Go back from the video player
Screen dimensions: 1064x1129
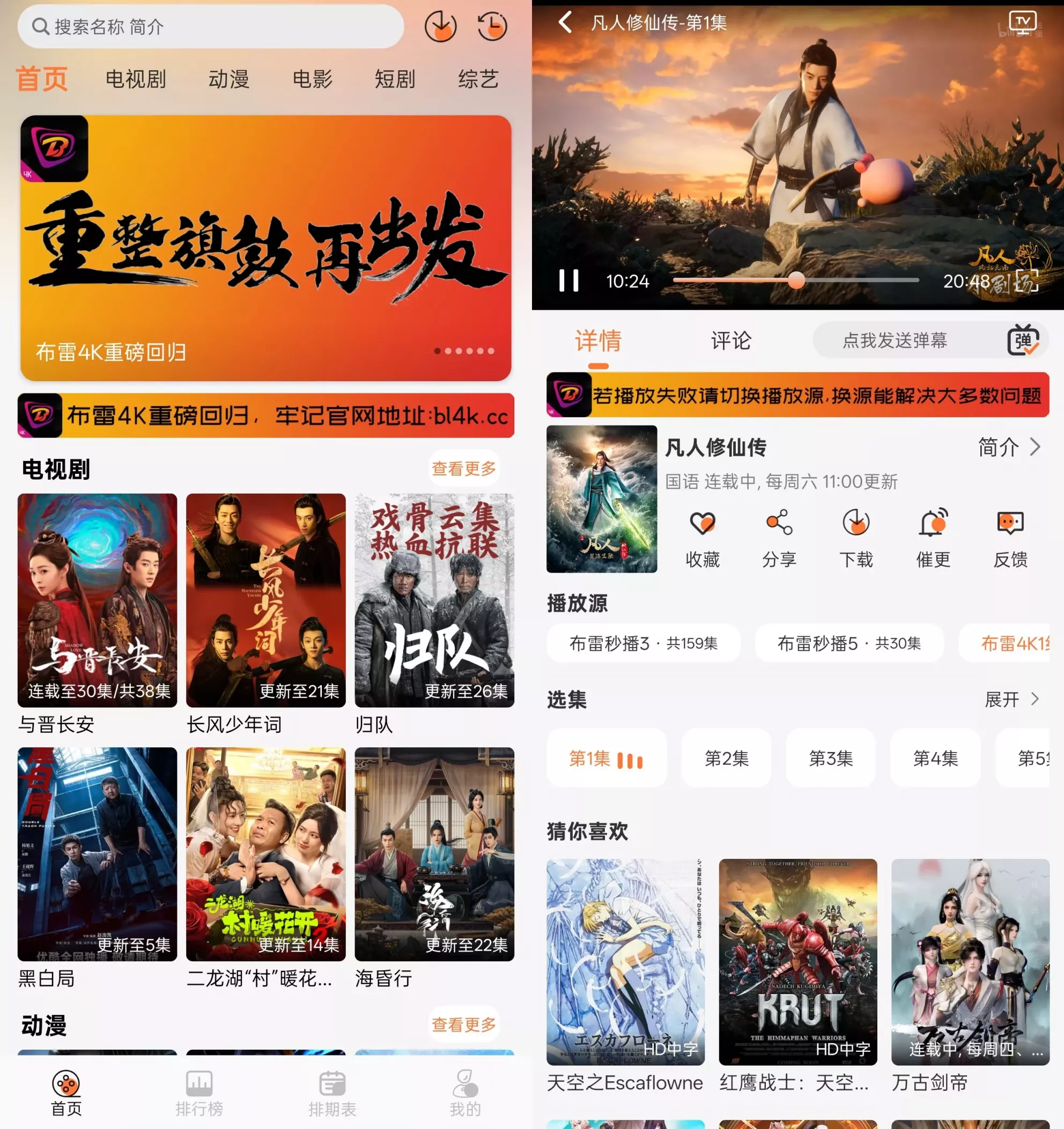[x=565, y=23]
